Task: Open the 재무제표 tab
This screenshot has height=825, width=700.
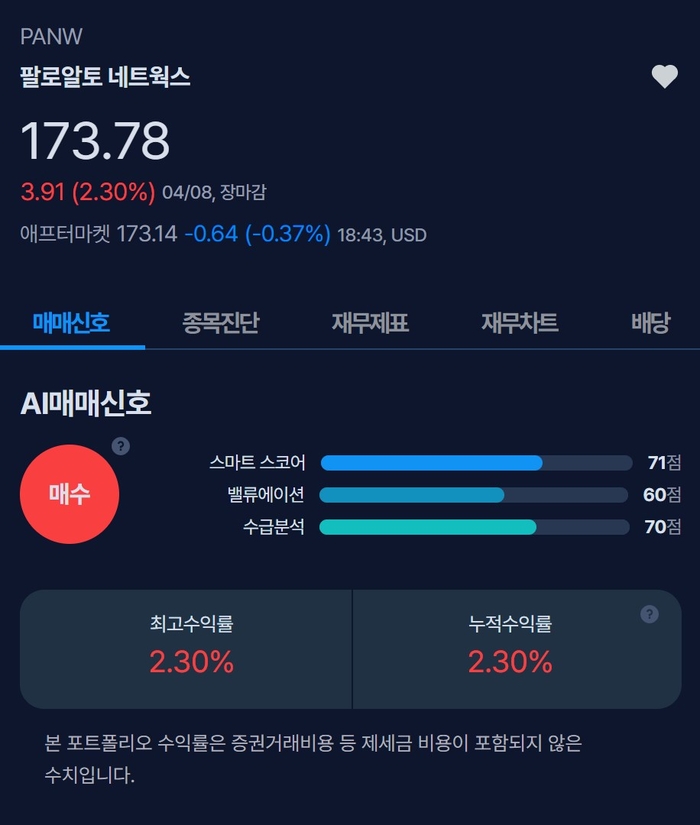Action: pos(370,323)
